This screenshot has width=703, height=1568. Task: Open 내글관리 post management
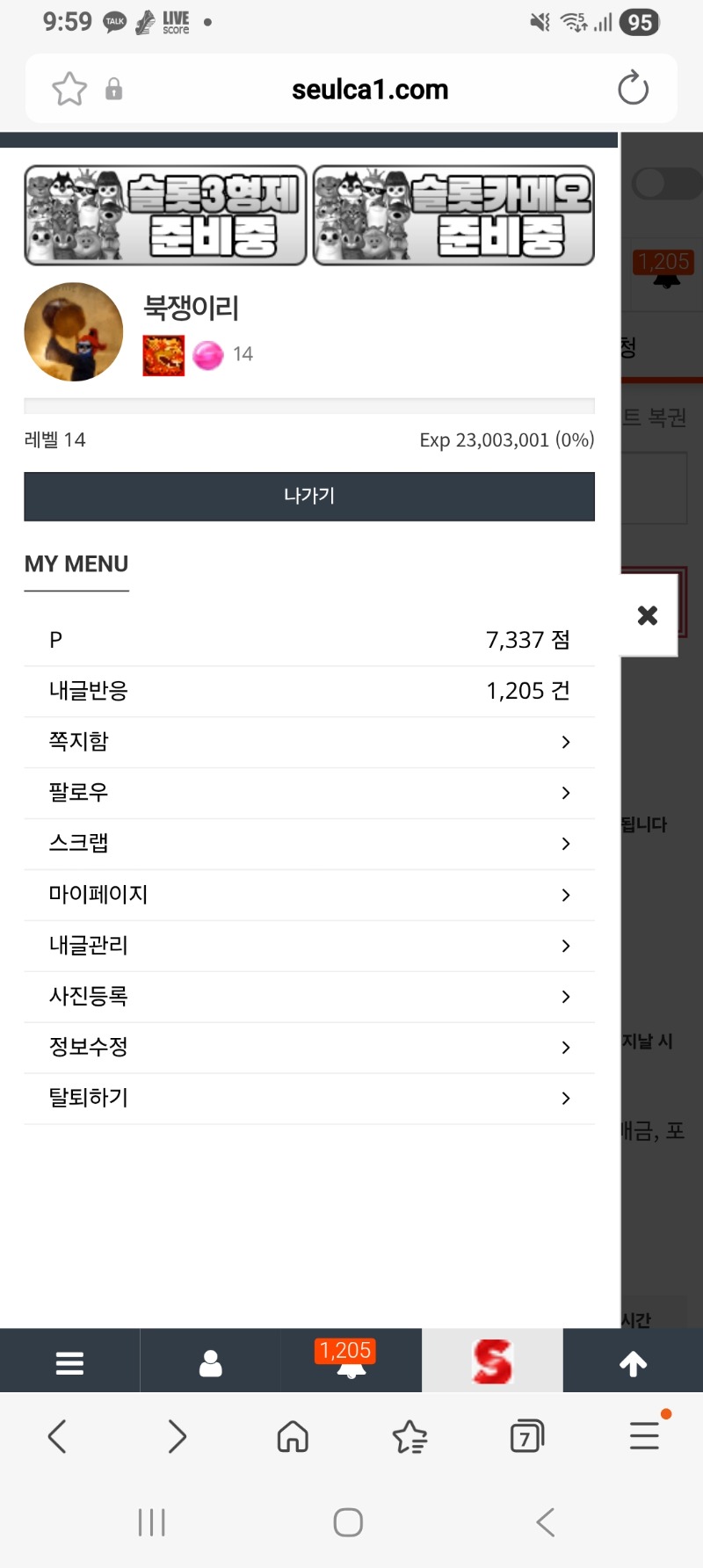pos(309,946)
